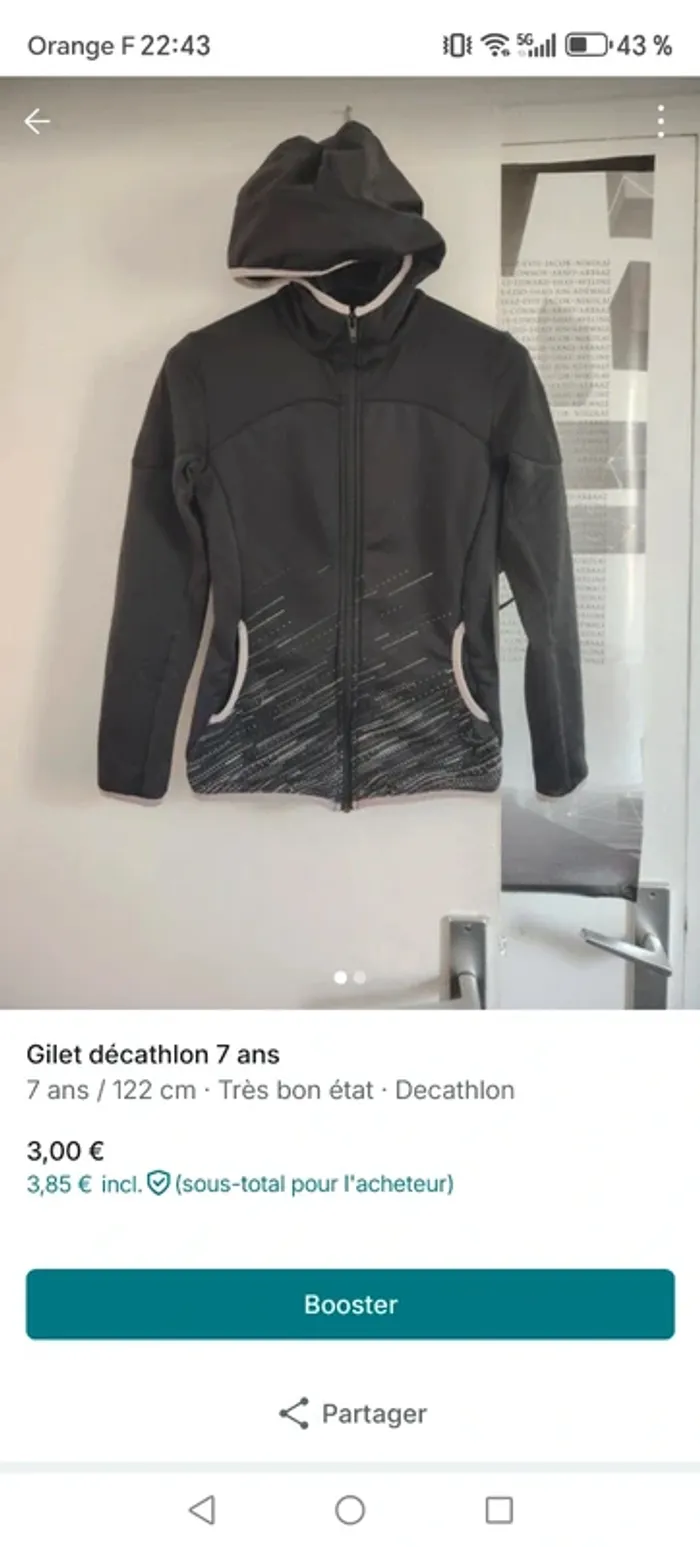The height and width of the screenshot is (1547, 700).
Task: Open the three-dot overflow menu
Action: point(660,121)
